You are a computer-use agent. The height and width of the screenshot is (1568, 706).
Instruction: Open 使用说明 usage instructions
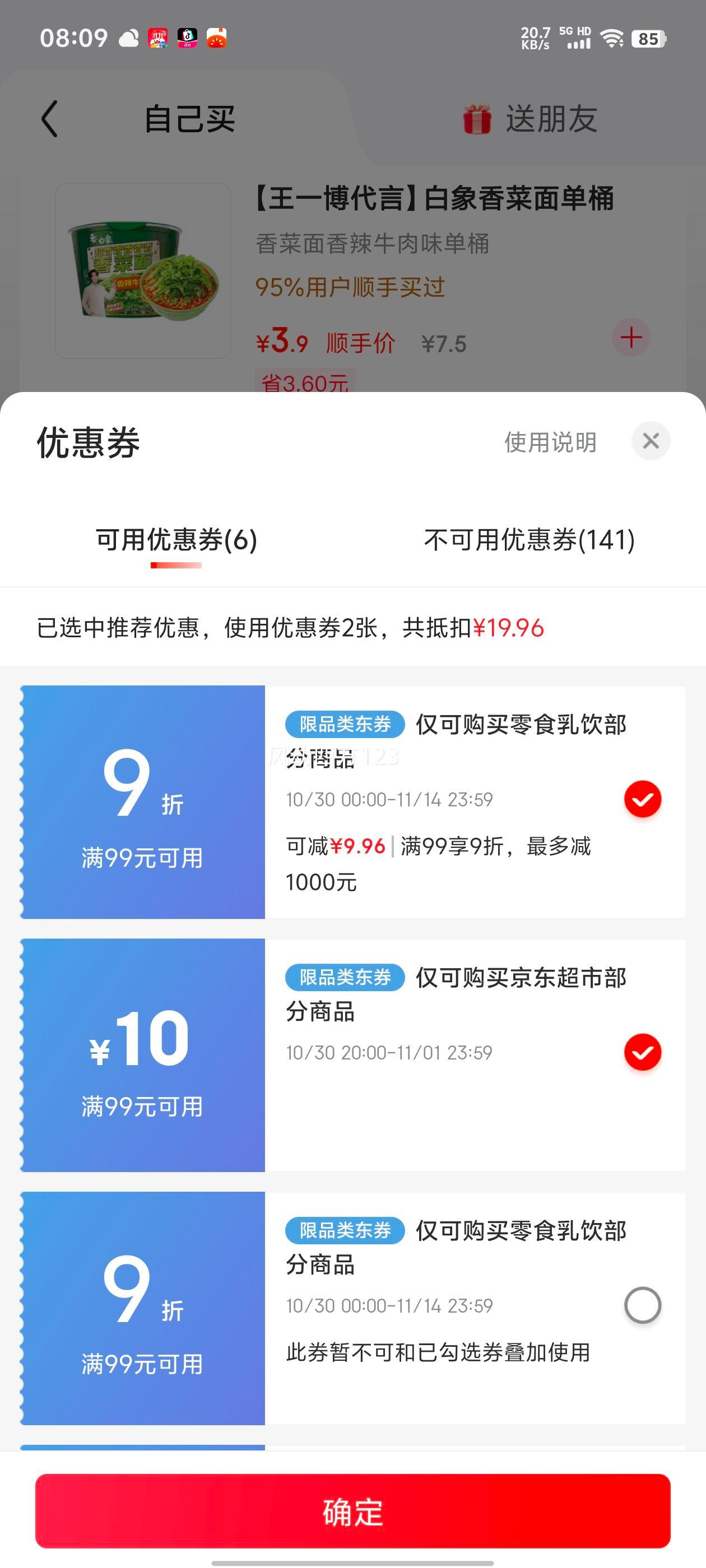[550, 442]
